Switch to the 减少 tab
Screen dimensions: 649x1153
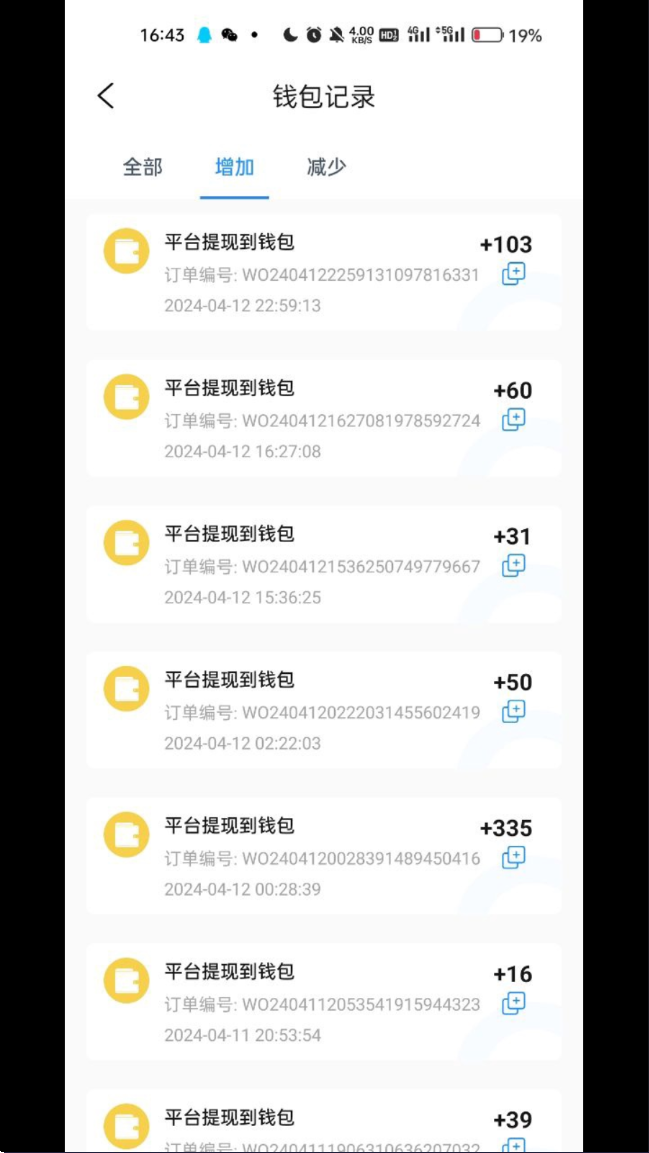[x=326, y=167]
